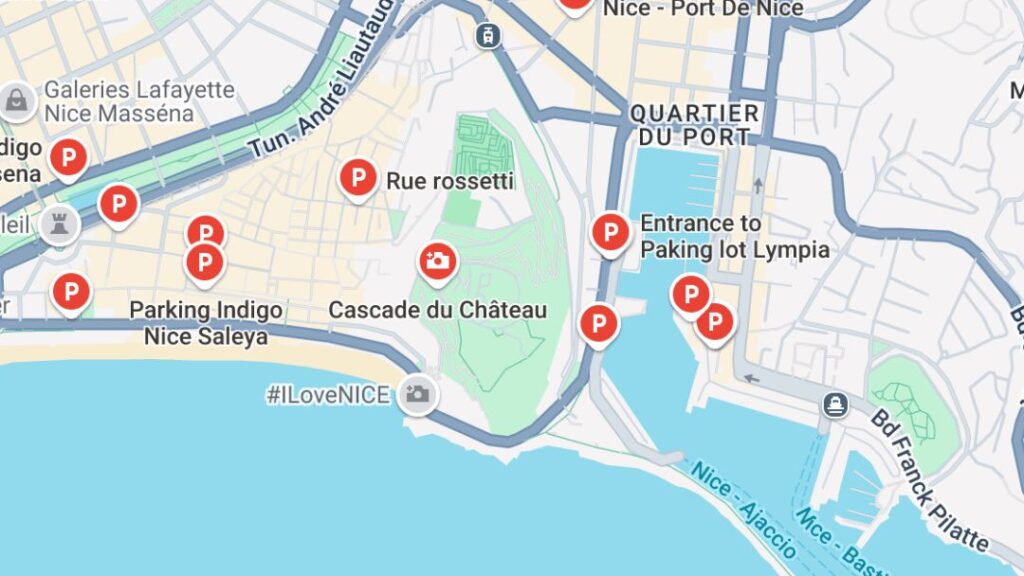This screenshot has height=576, width=1024.
Task: Open the ferry terminal marker near Bd Franck Pilatte
Action: click(834, 405)
